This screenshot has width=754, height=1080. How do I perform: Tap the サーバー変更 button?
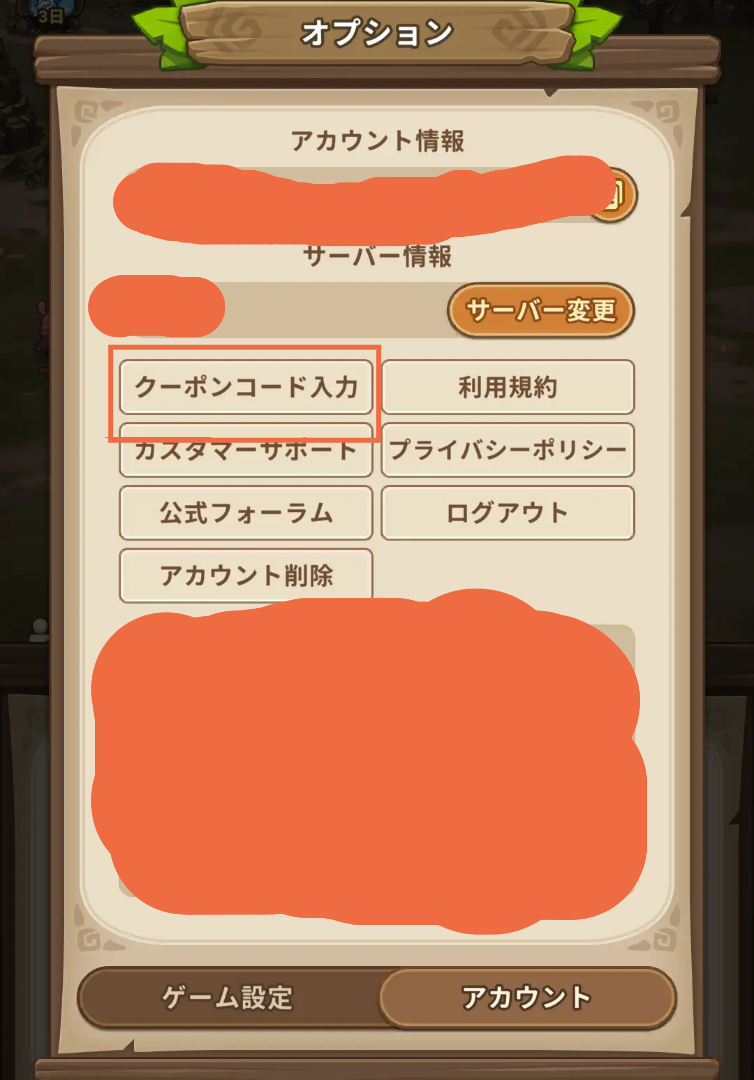pyautogui.click(x=541, y=310)
